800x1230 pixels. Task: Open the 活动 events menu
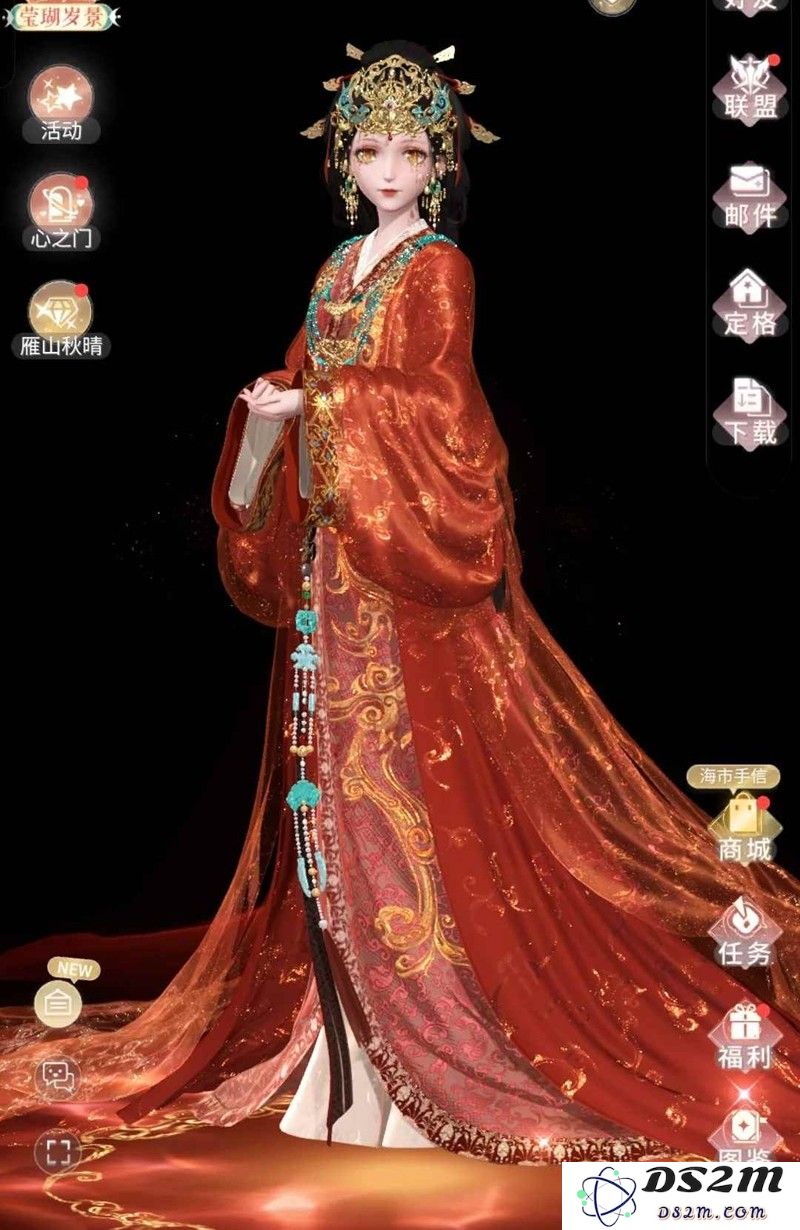click(61, 100)
